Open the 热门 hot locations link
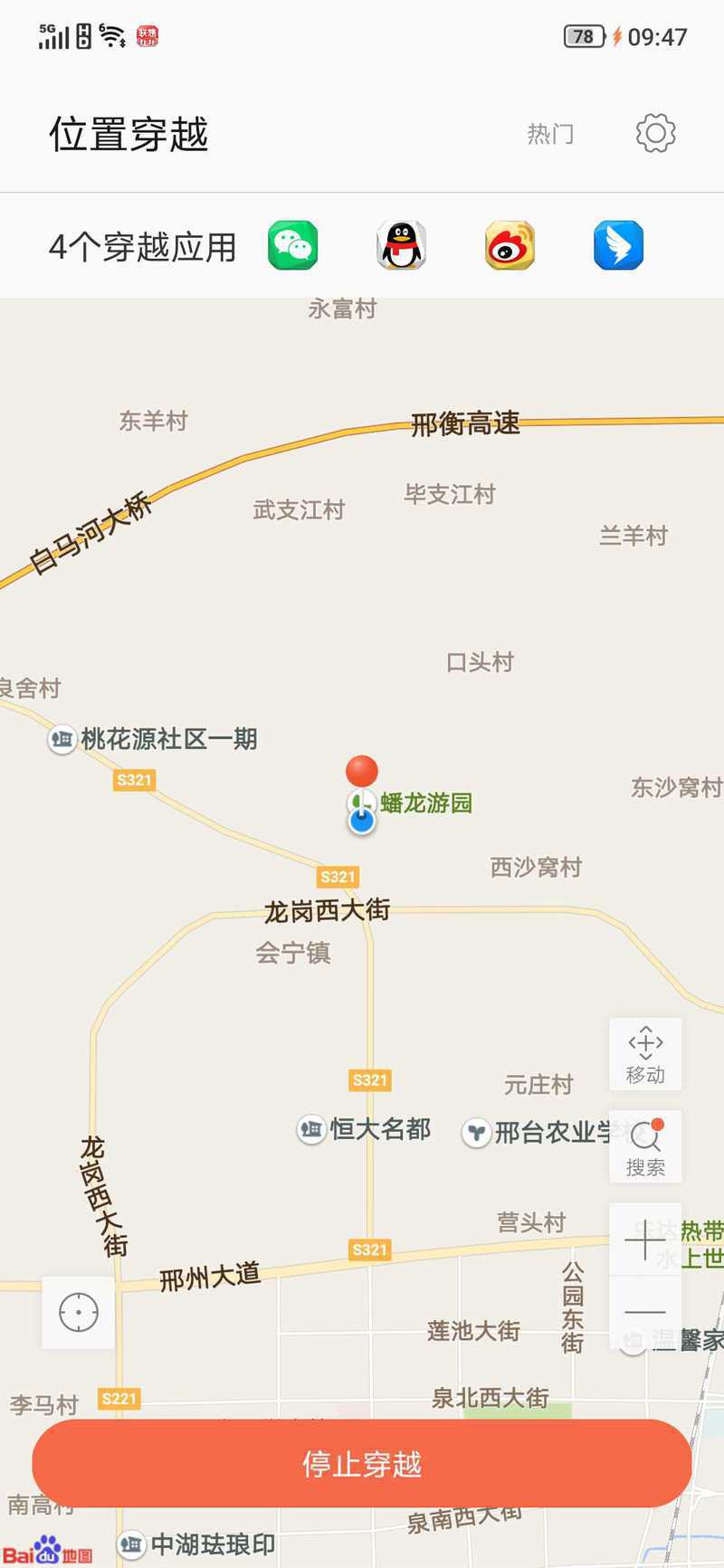Viewport: 724px width, 1568px height. coord(550,134)
